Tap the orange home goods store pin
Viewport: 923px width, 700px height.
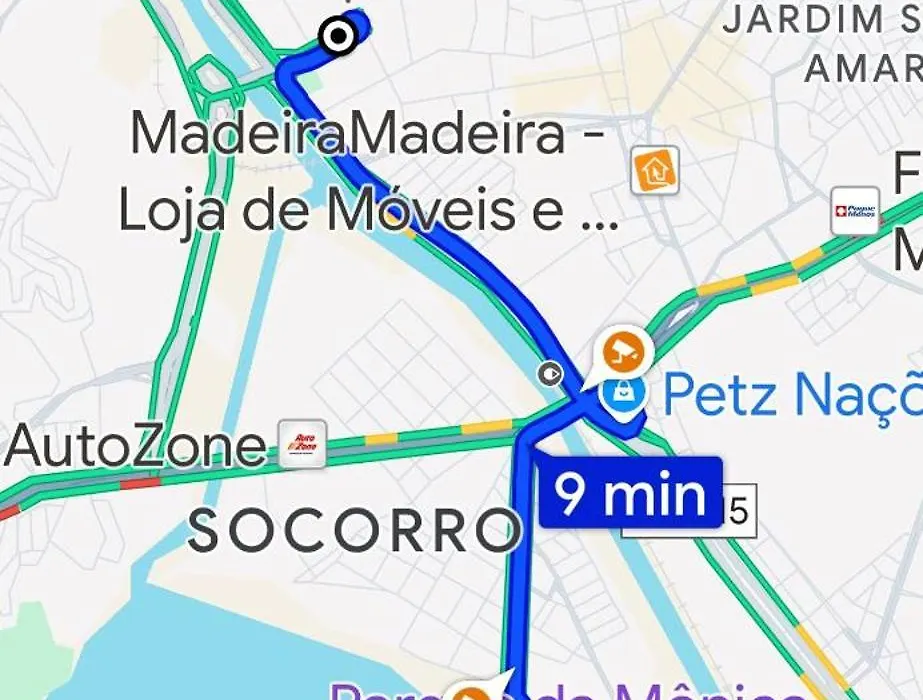[x=655, y=170]
